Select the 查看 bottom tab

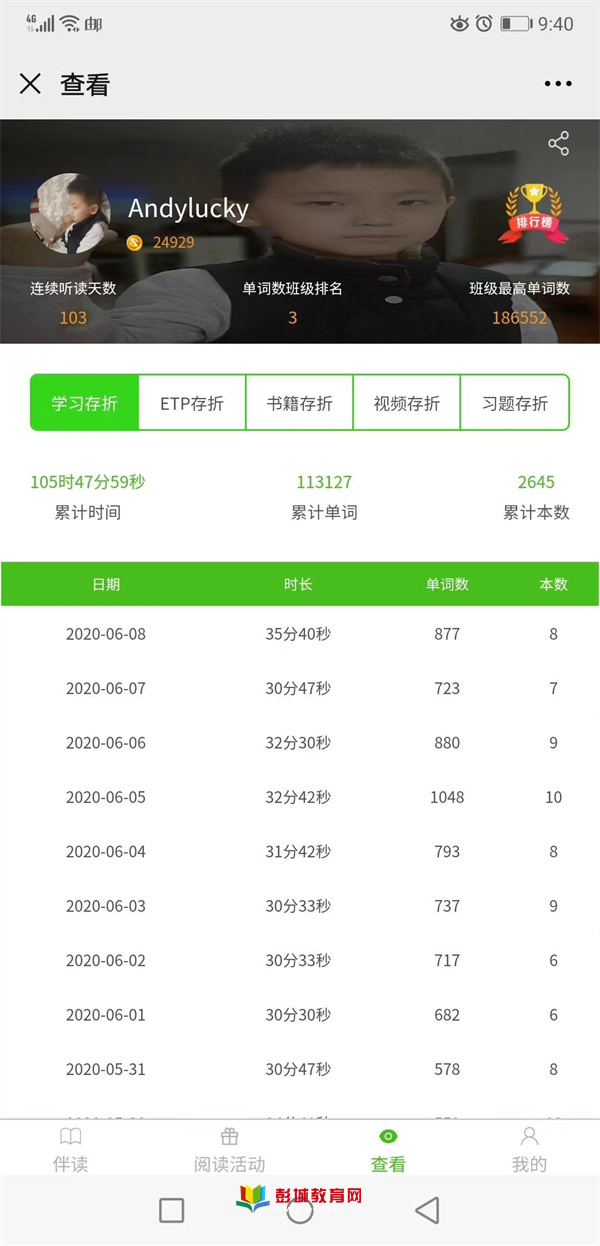tap(389, 1150)
